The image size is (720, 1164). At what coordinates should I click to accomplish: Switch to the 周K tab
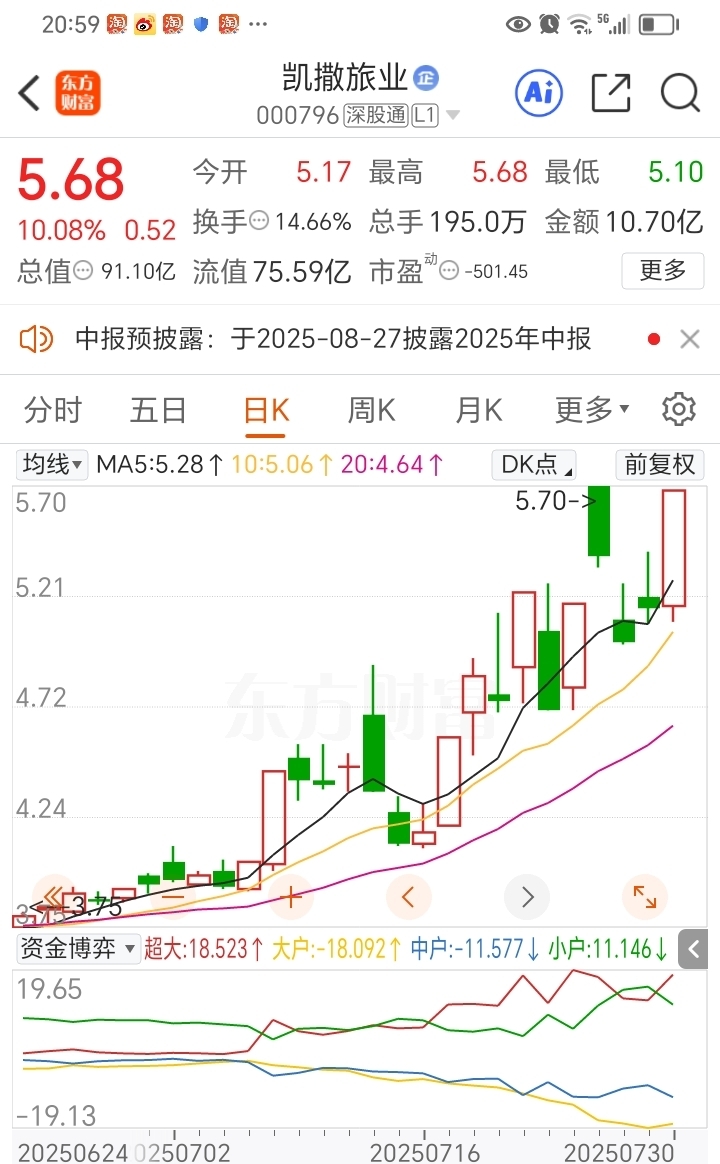pos(371,410)
